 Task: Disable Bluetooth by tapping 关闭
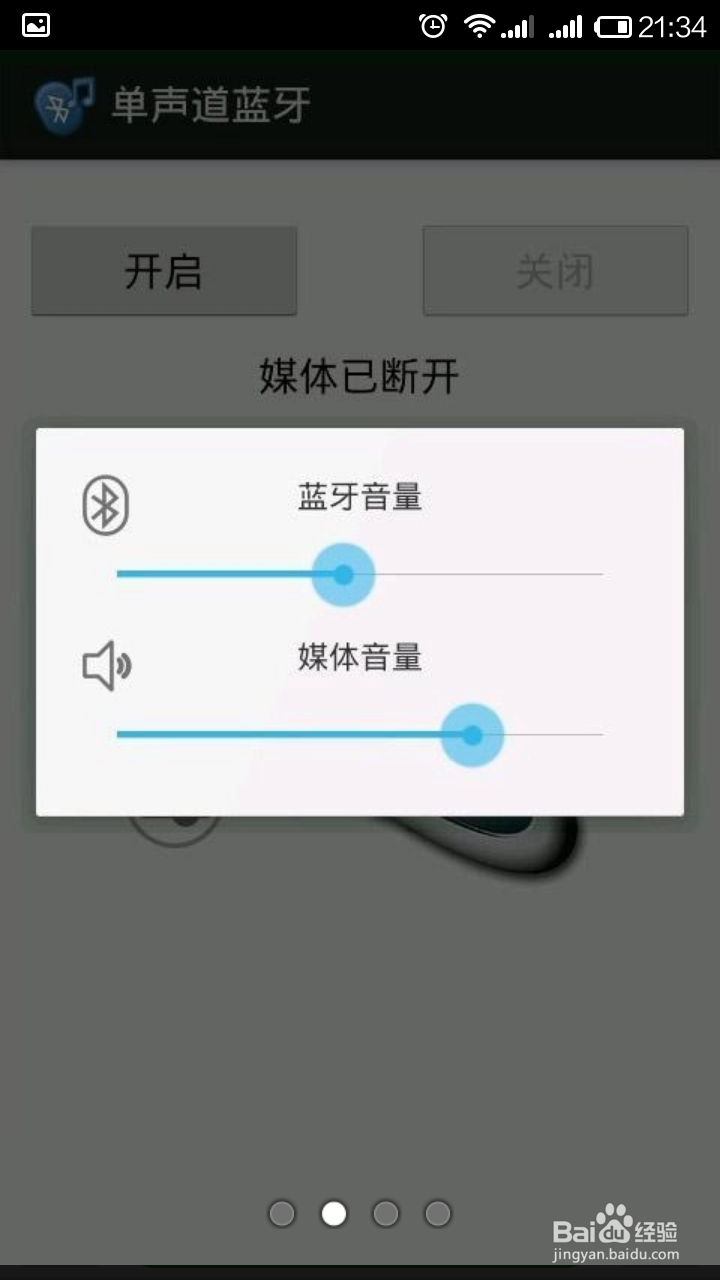point(555,271)
